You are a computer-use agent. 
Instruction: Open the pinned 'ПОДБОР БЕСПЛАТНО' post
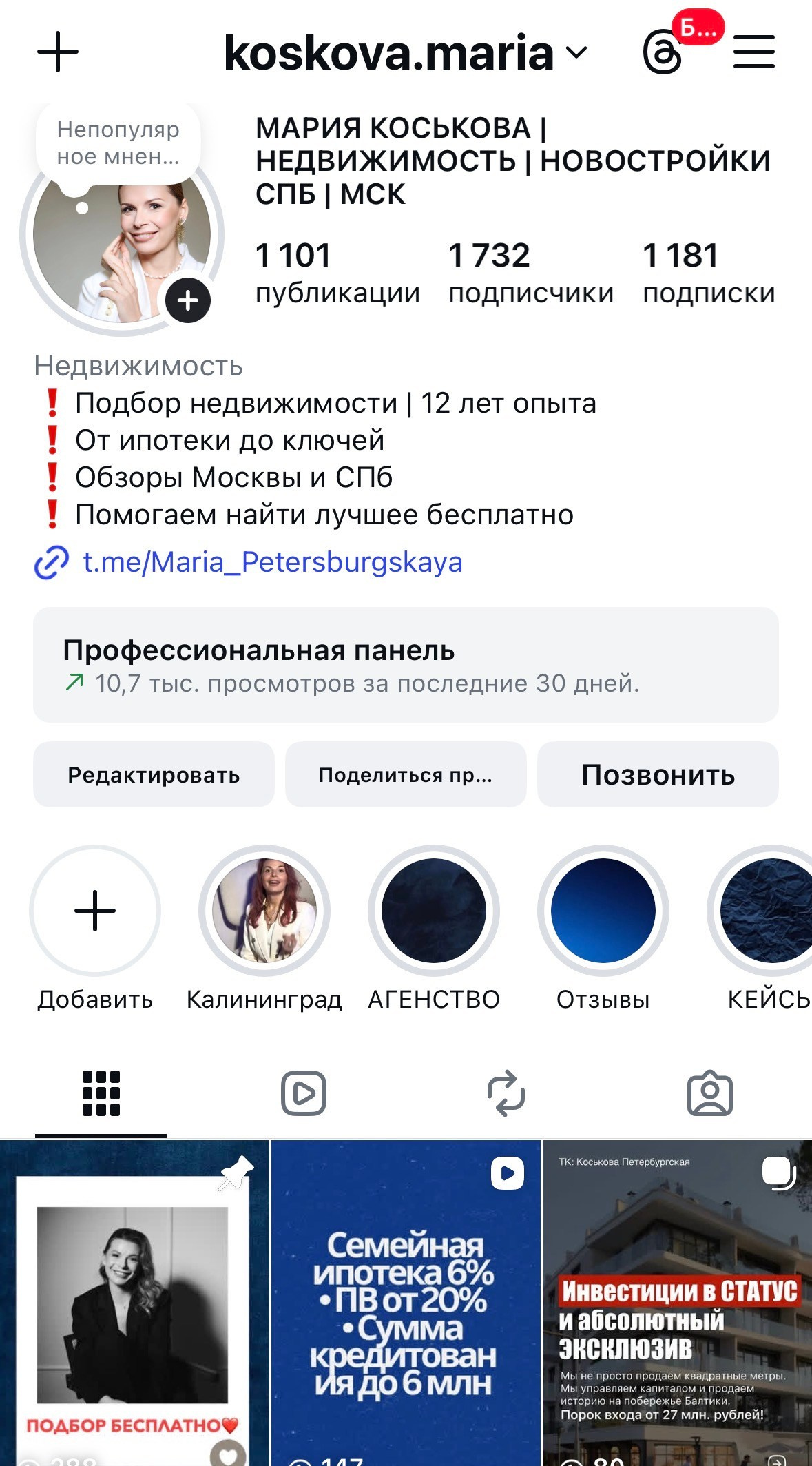[134, 1309]
